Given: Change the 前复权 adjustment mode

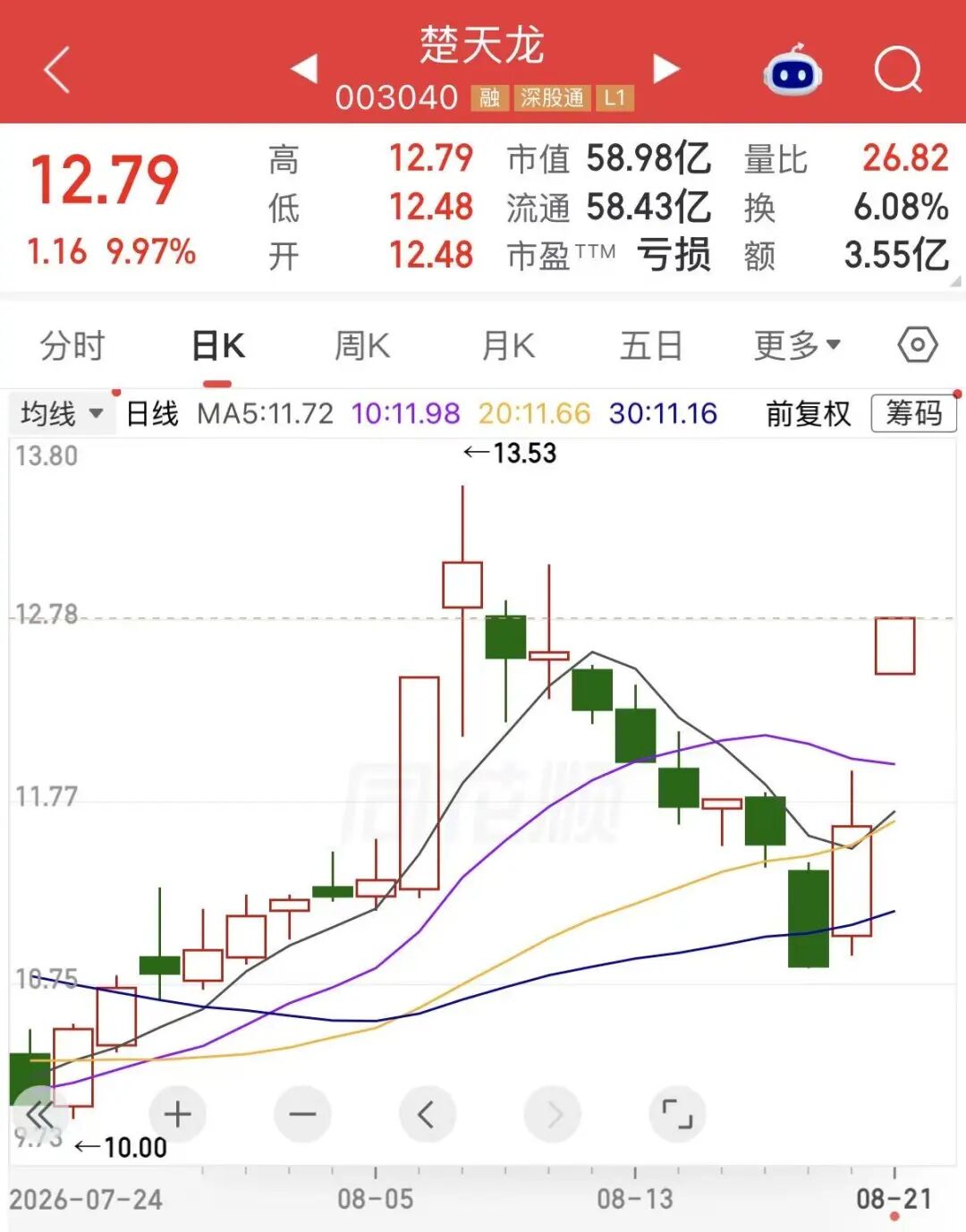Looking at the screenshot, I should 809,413.
